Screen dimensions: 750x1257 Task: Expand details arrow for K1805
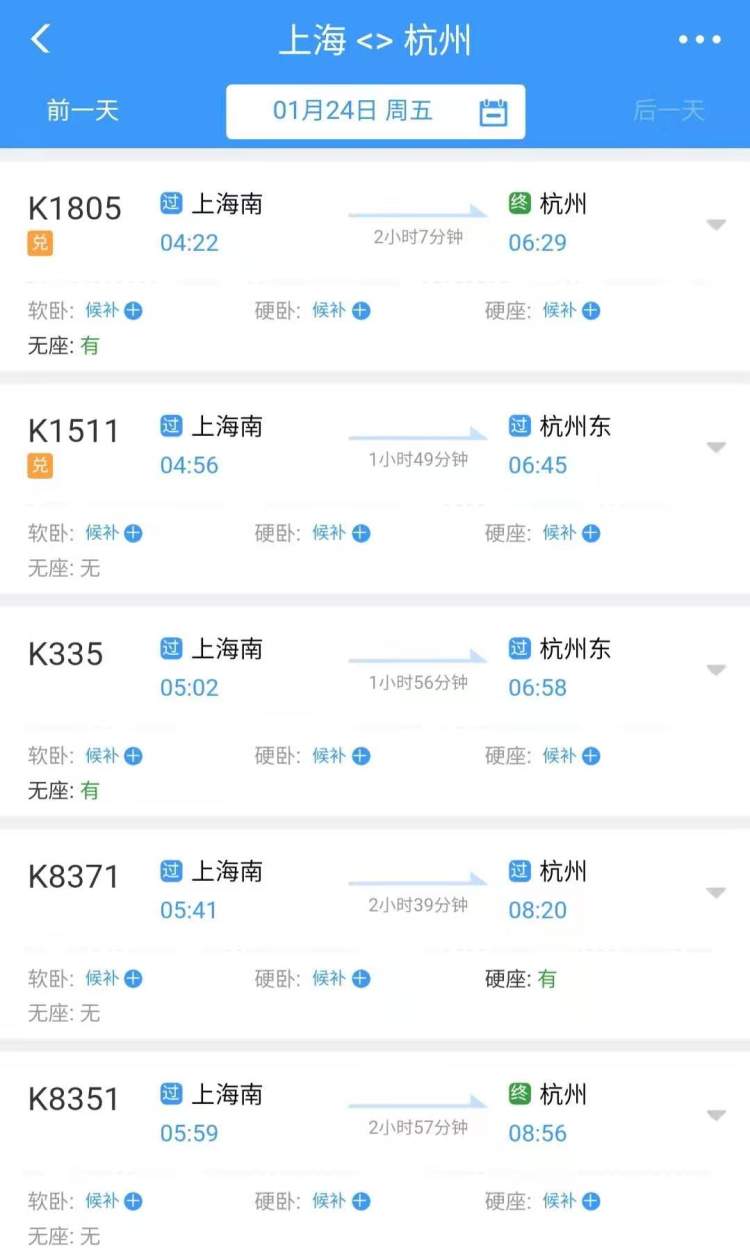[x=716, y=225]
